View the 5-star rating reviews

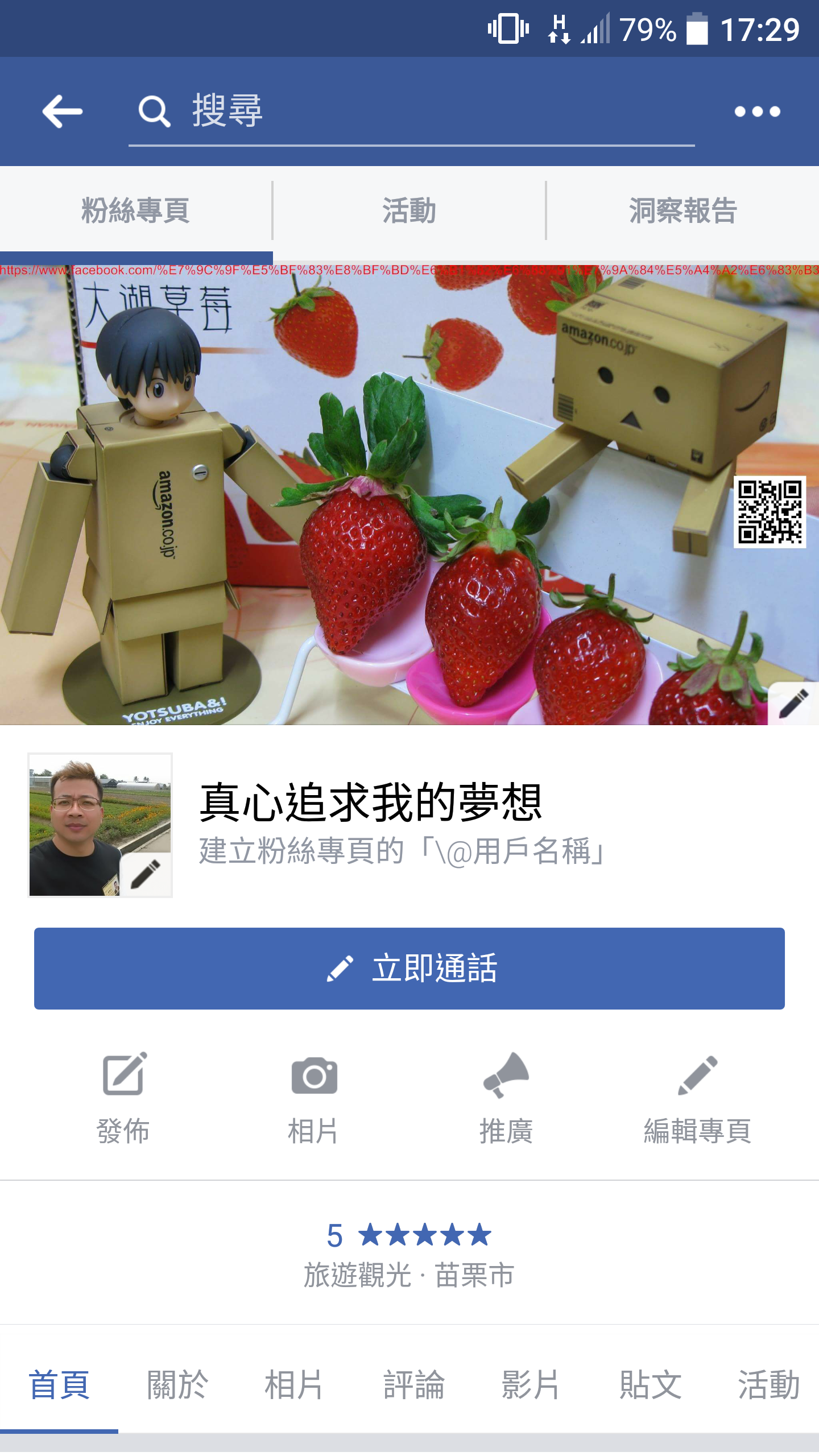pyautogui.click(x=409, y=1235)
